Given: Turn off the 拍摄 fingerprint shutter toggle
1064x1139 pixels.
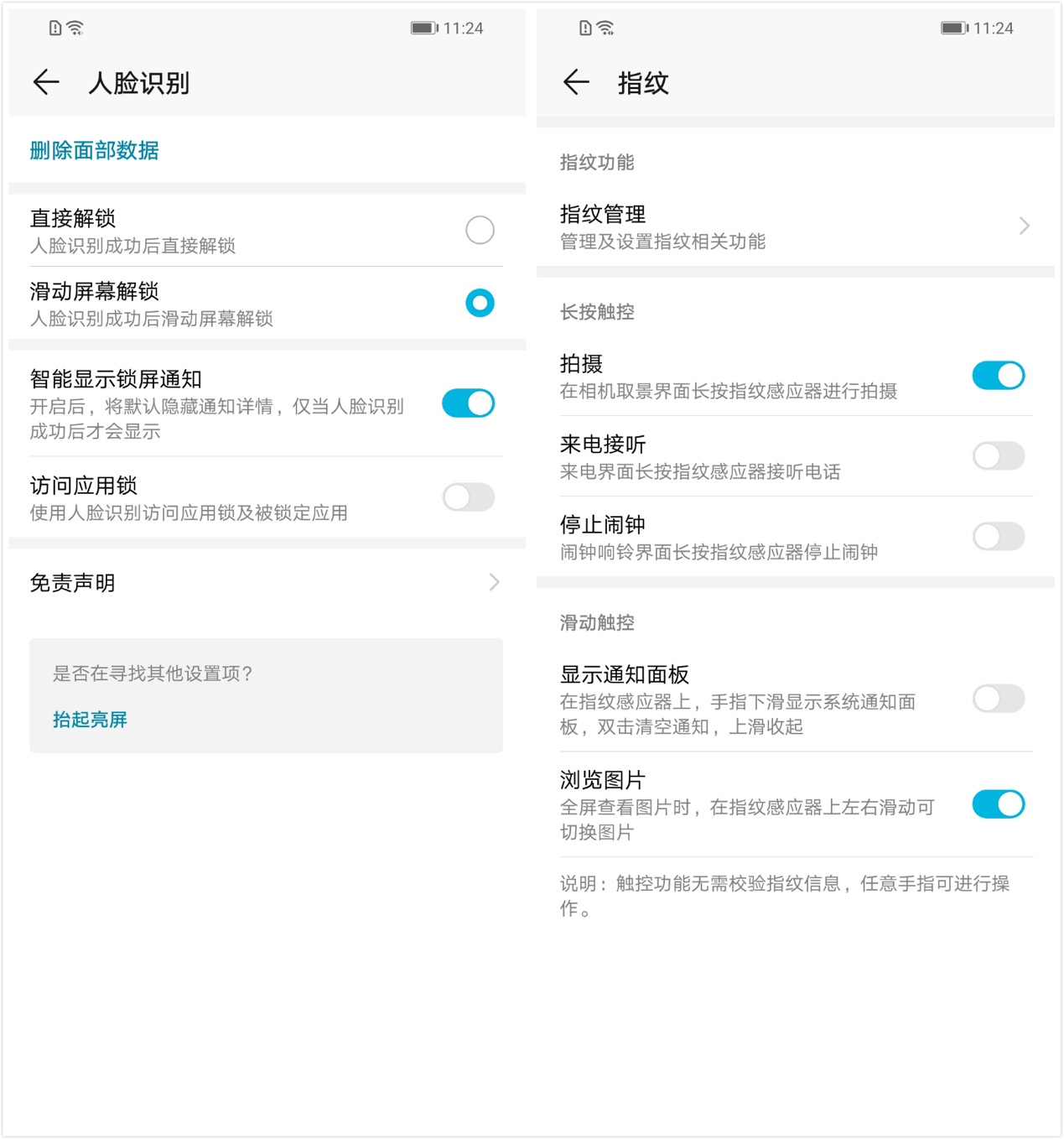Looking at the screenshot, I should tap(998, 376).
